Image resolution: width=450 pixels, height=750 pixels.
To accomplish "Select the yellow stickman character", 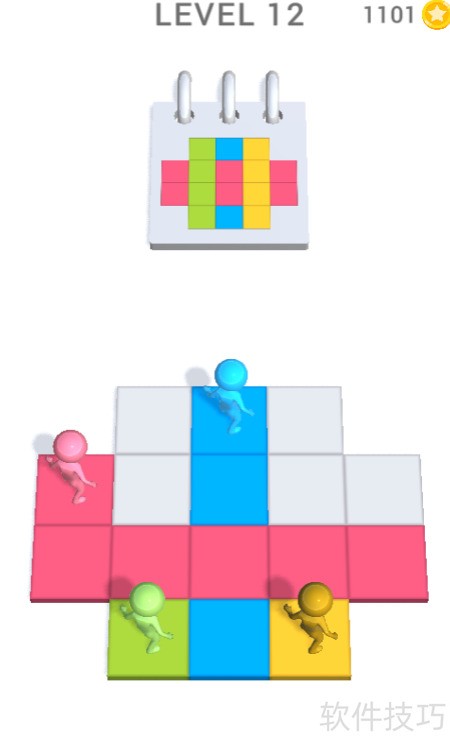I will (x=312, y=618).
